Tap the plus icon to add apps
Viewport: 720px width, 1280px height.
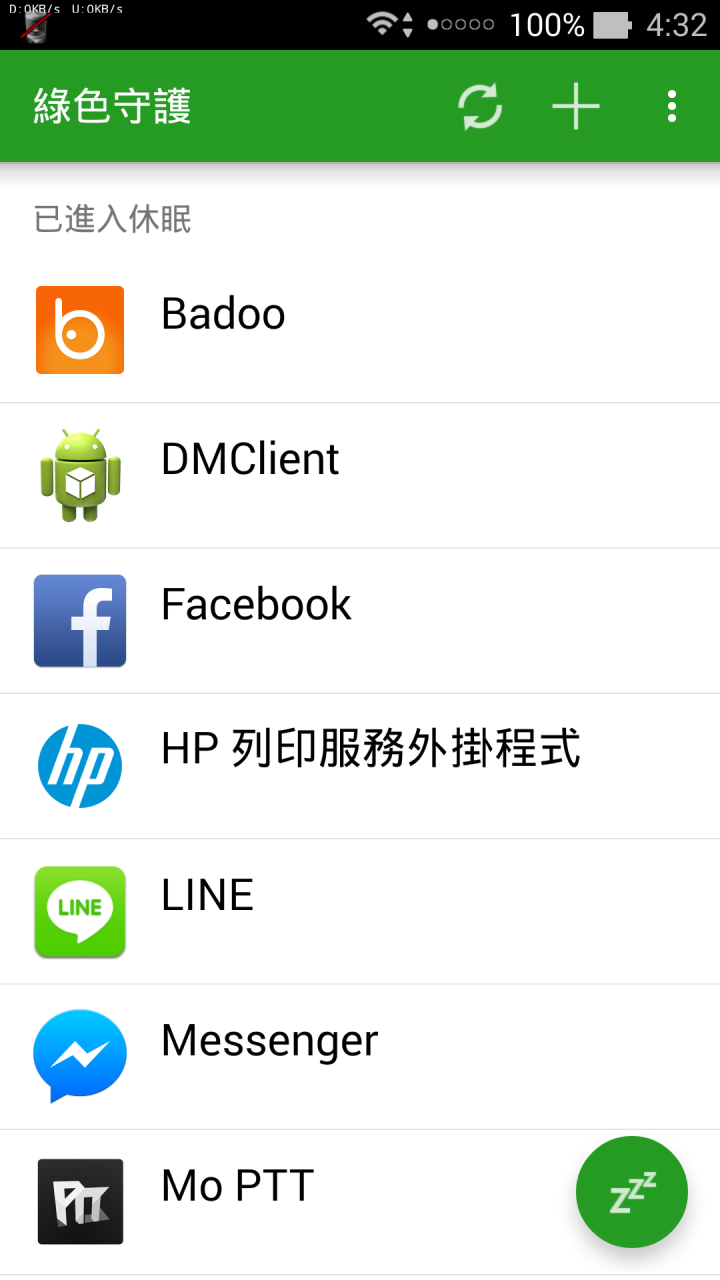tap(575, 105)
